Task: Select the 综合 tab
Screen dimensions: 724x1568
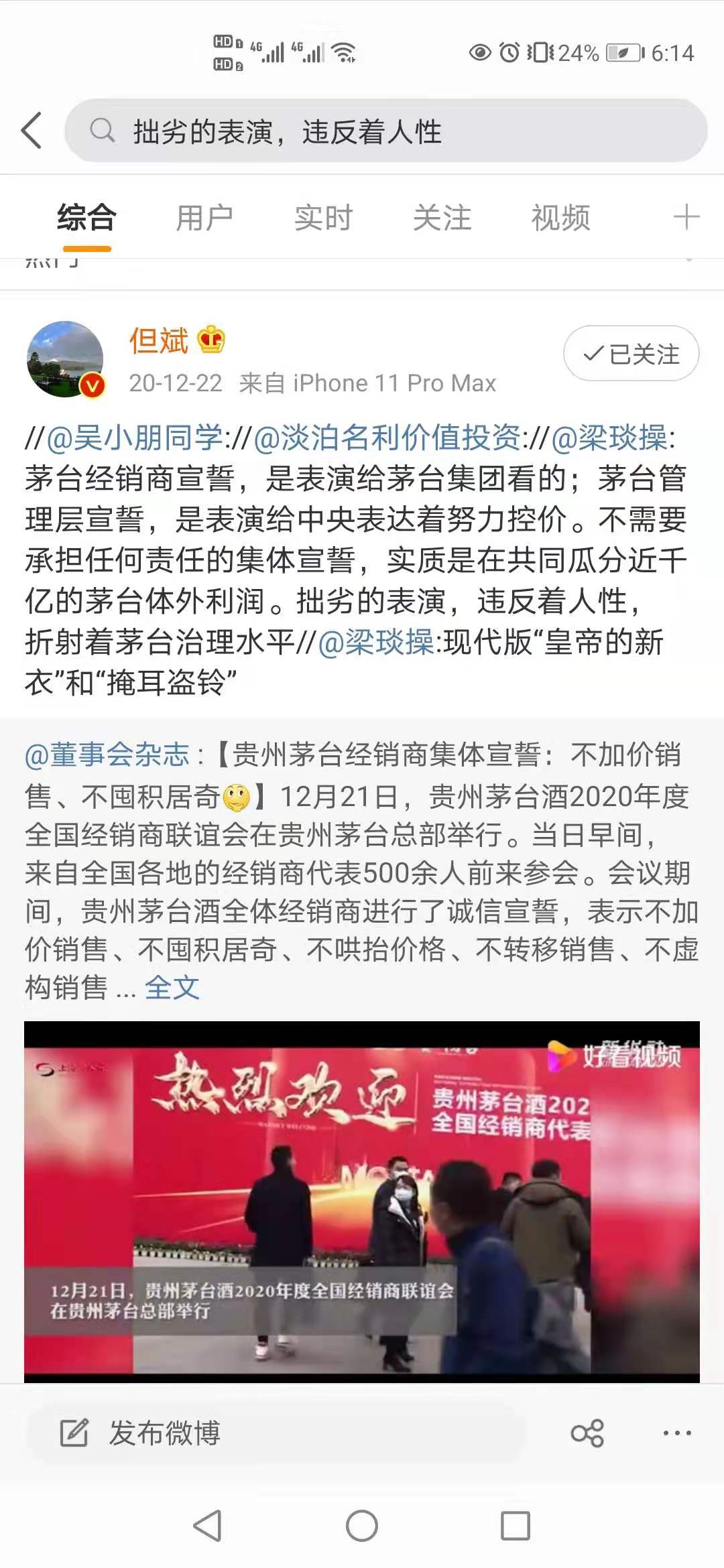Action: point(86,218)
